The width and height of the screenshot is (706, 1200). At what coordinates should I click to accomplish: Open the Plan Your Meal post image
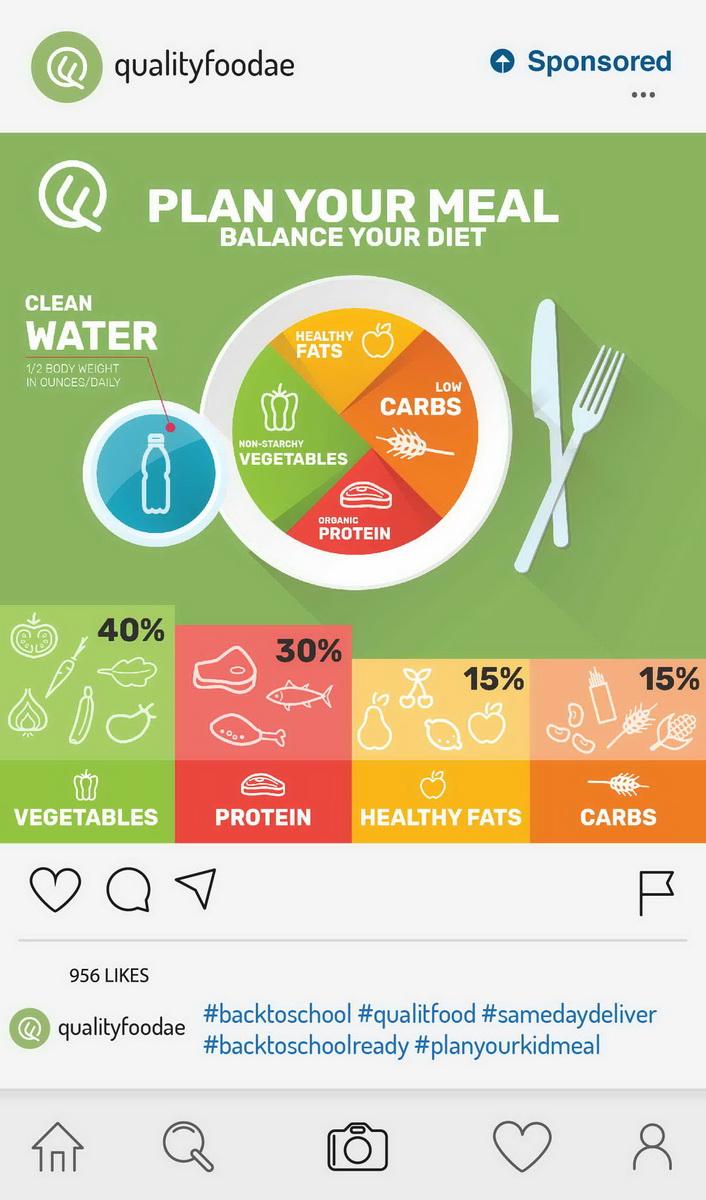tap(353, 488)
